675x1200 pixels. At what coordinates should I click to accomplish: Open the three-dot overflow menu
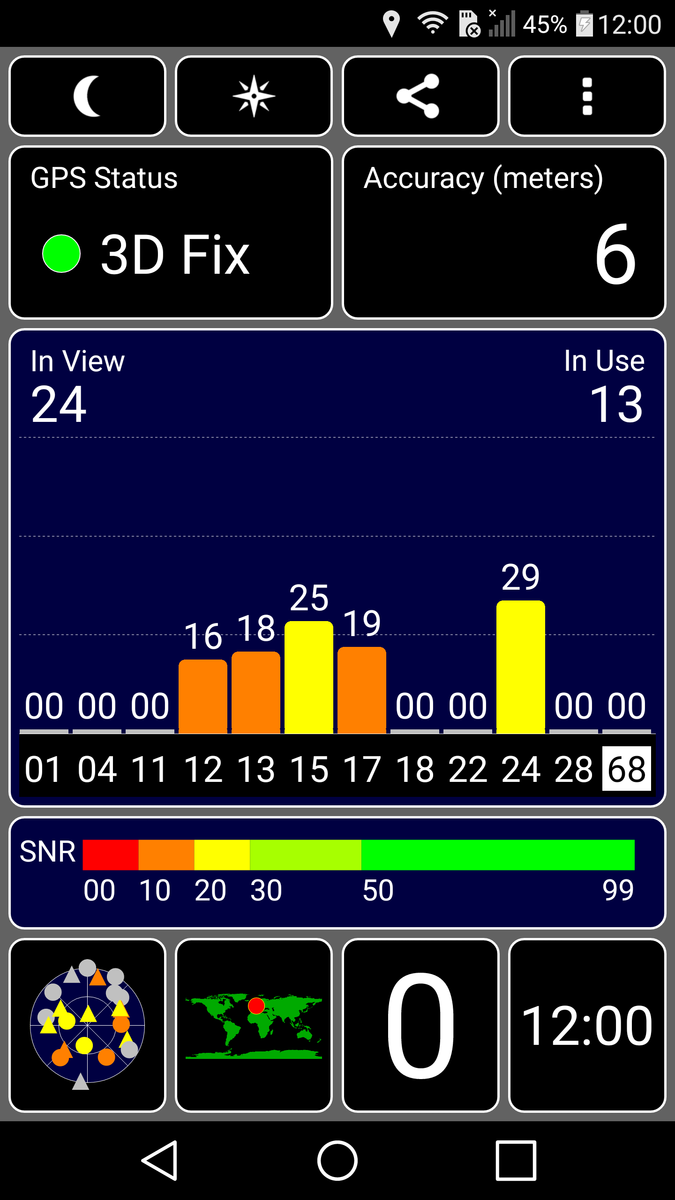[587, 96]
